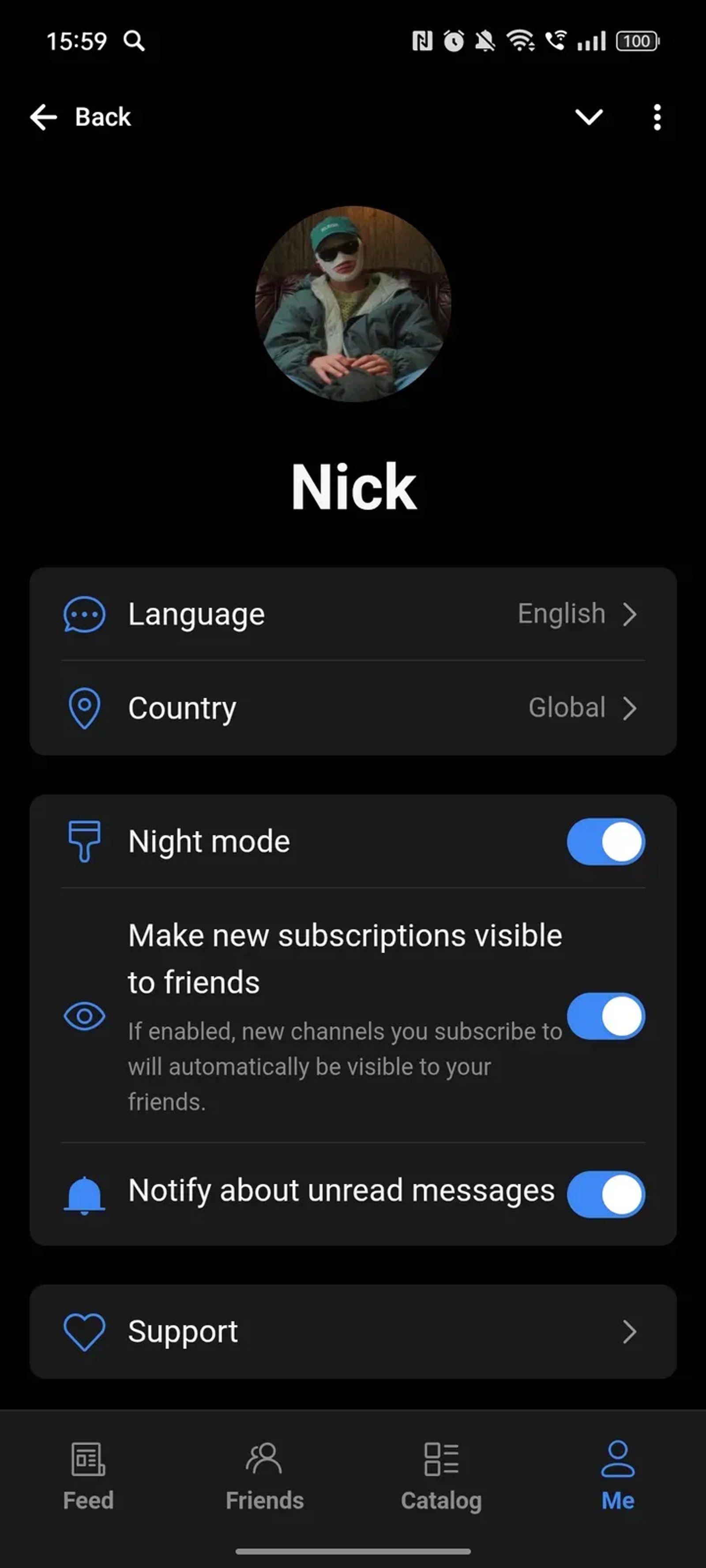
Task: Turn off Night mode
Action: click(x=605, y=842)
